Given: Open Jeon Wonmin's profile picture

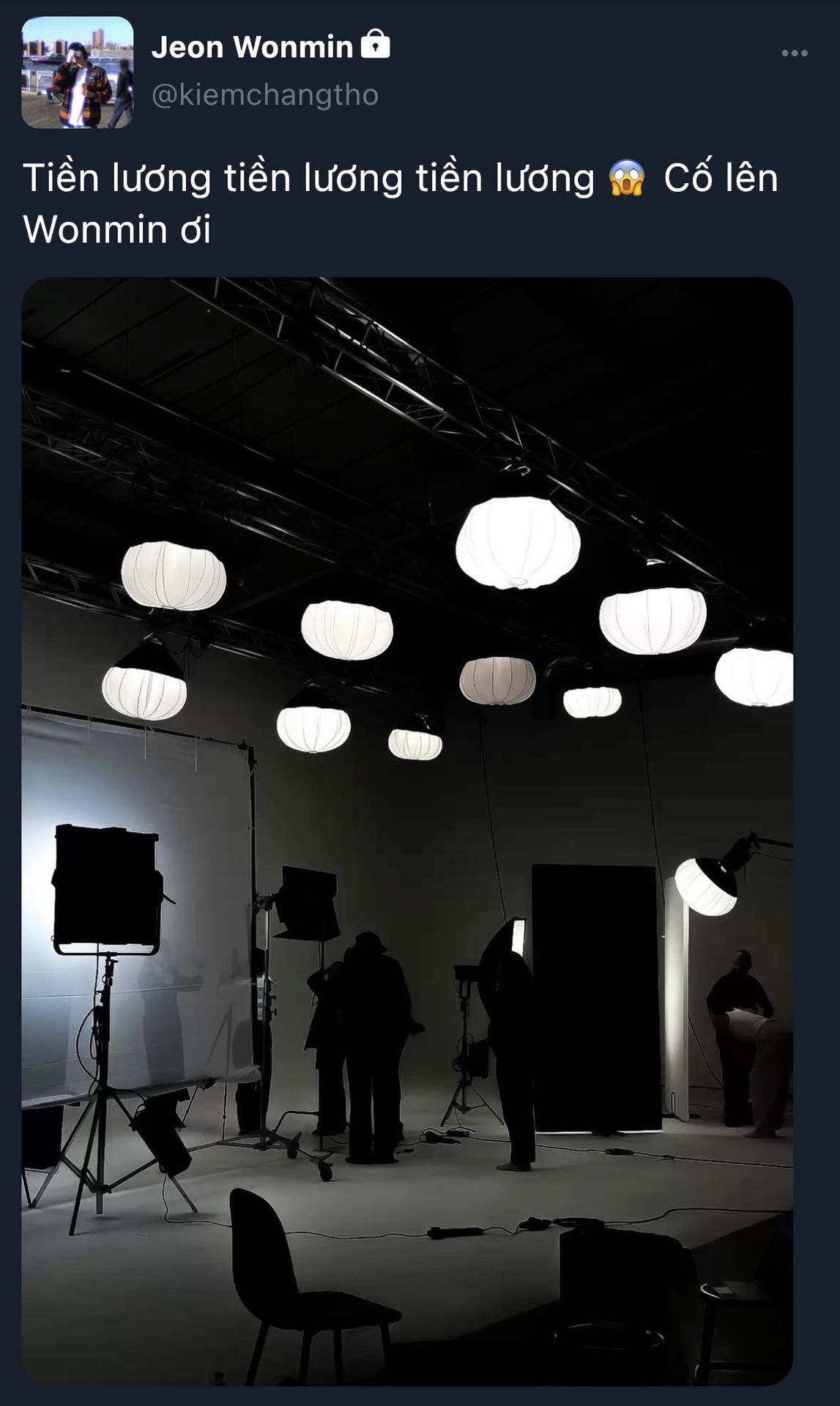Looking at the screenshot, I should [x=78, y=72].
